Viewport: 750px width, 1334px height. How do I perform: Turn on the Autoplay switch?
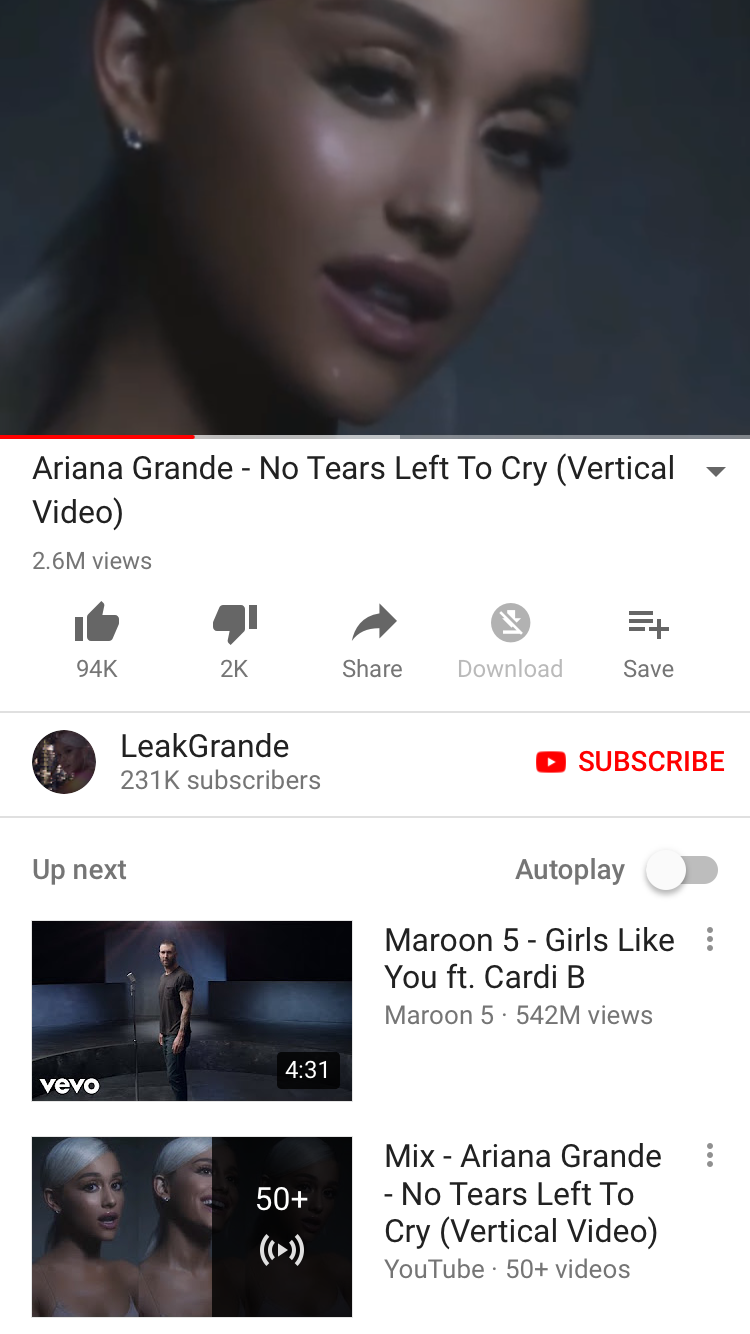click(682, 870)
